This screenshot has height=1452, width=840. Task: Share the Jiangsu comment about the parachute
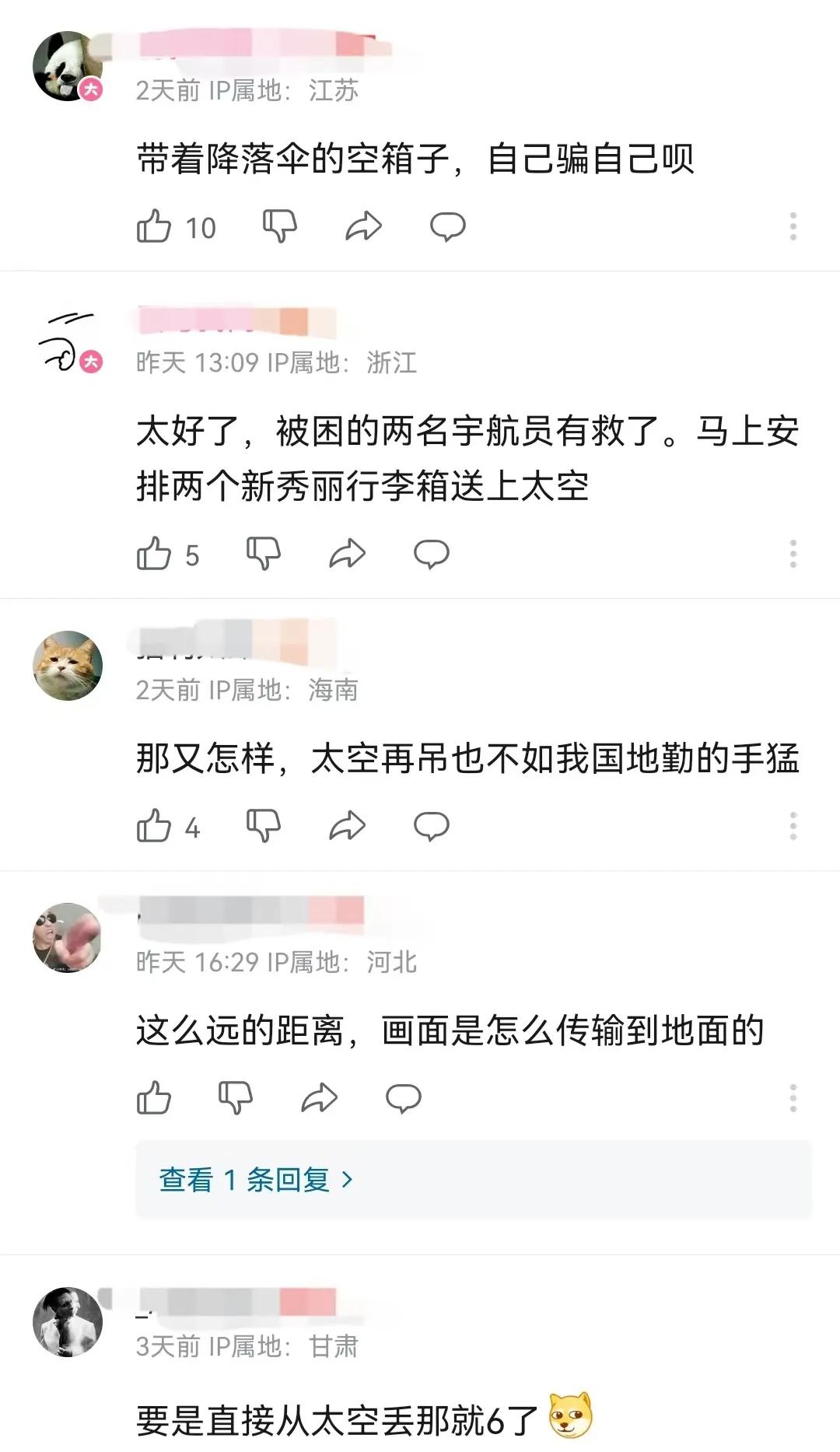tap(363, 227)
